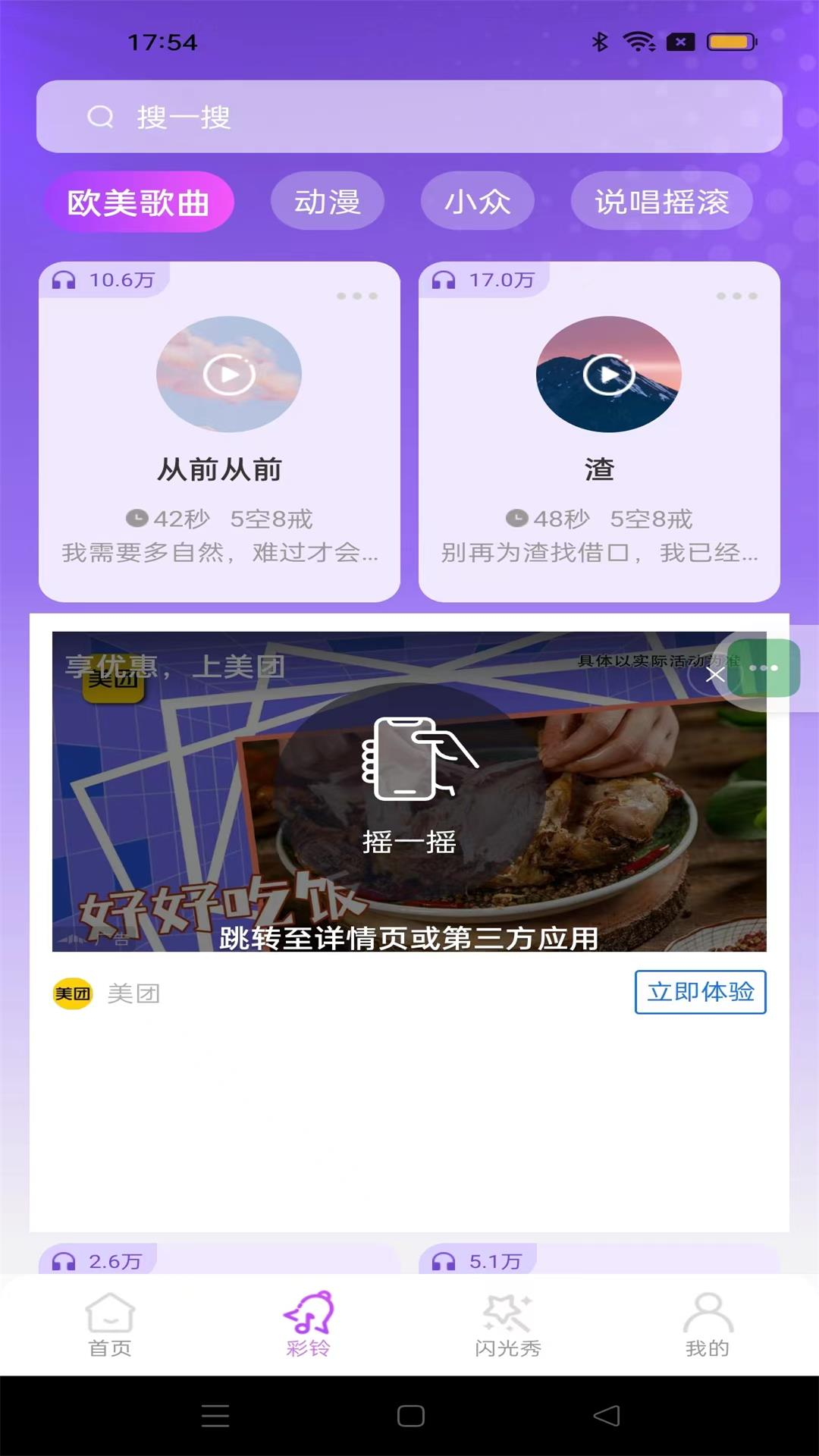Select the 欧美歌曲 category chip
This screenshot has height=1456, width=819.
(139, 200)
